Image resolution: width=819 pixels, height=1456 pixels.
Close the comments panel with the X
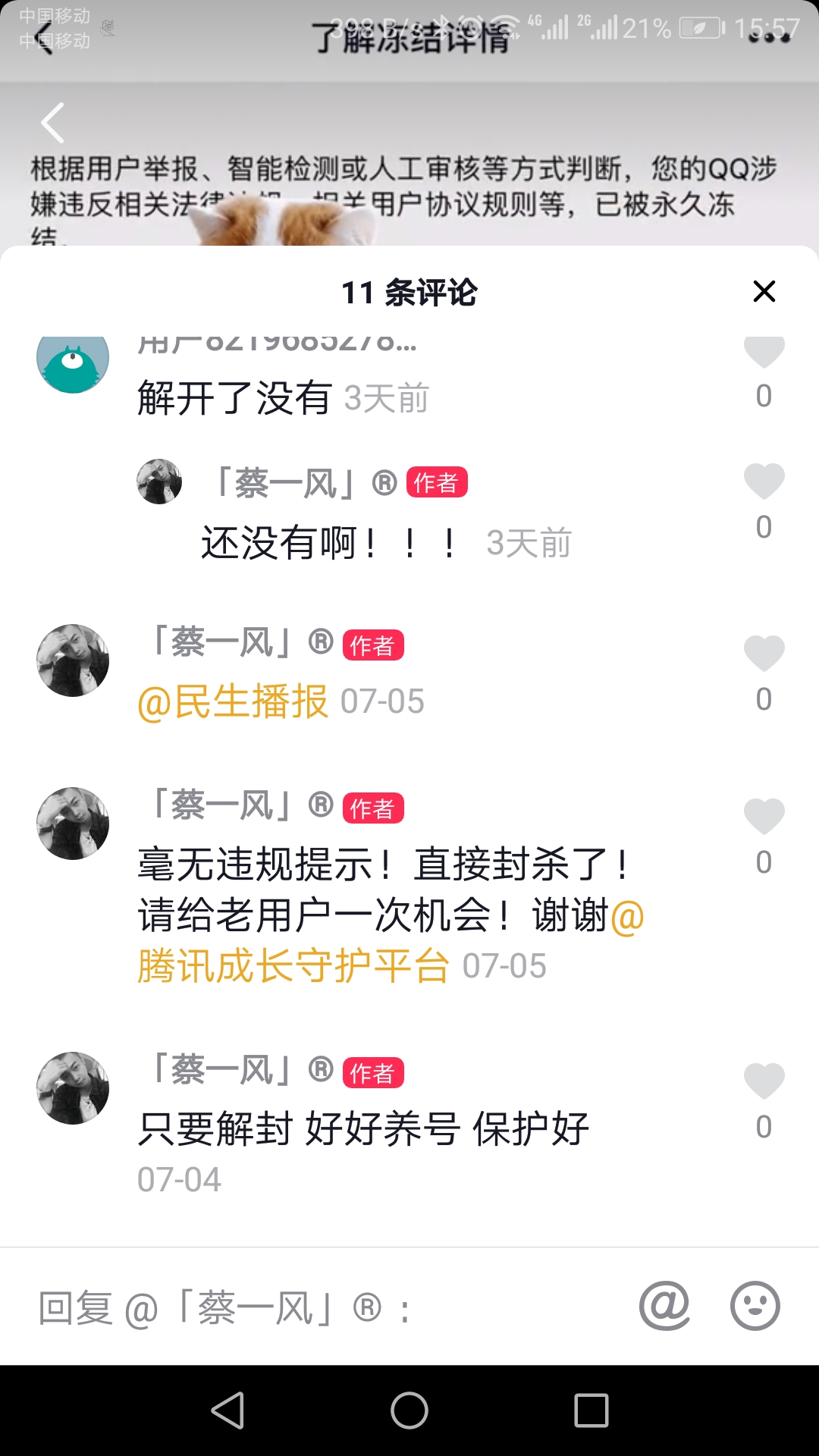point(764,292)
